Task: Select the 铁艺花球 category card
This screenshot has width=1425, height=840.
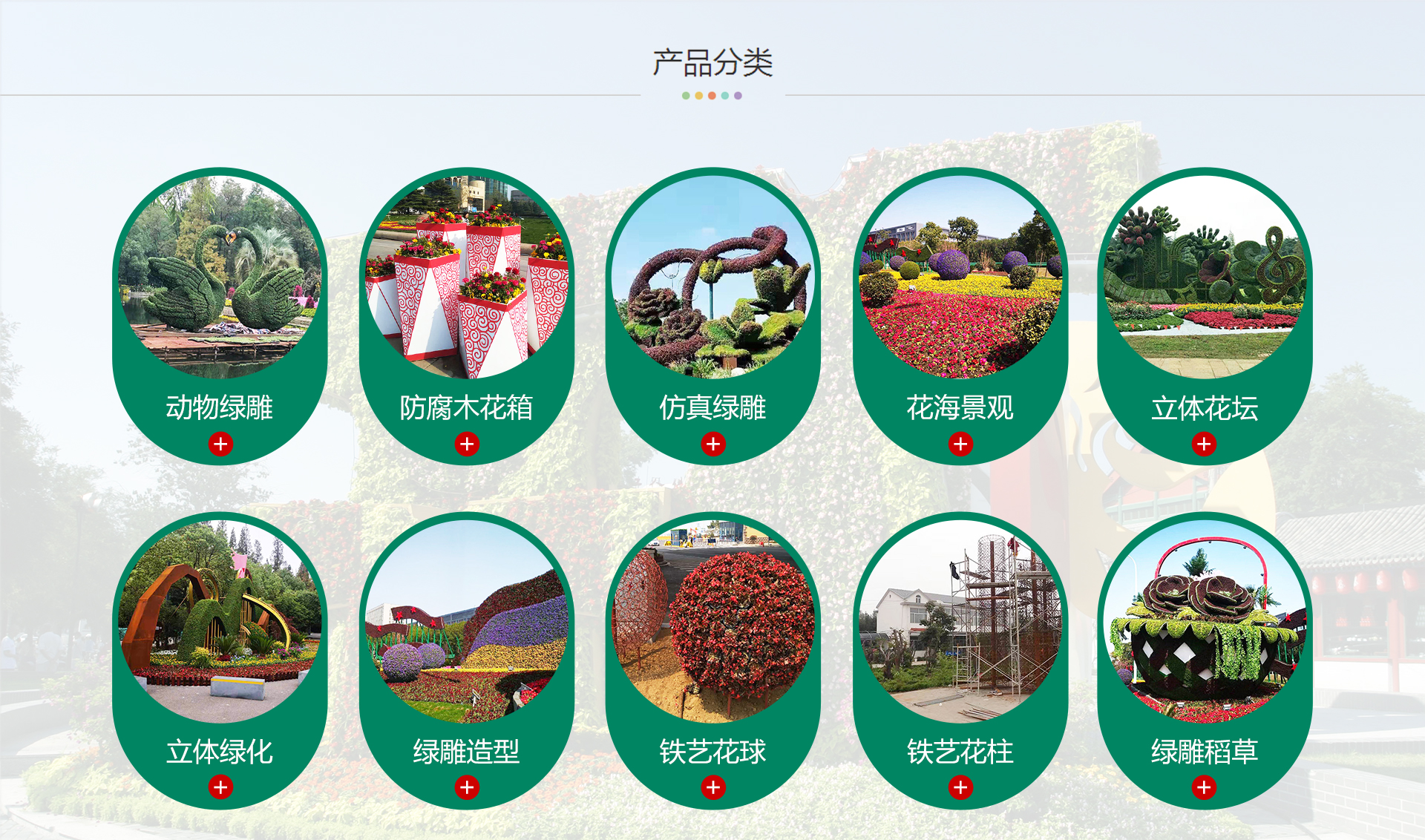Action: [x=712, y=660]
